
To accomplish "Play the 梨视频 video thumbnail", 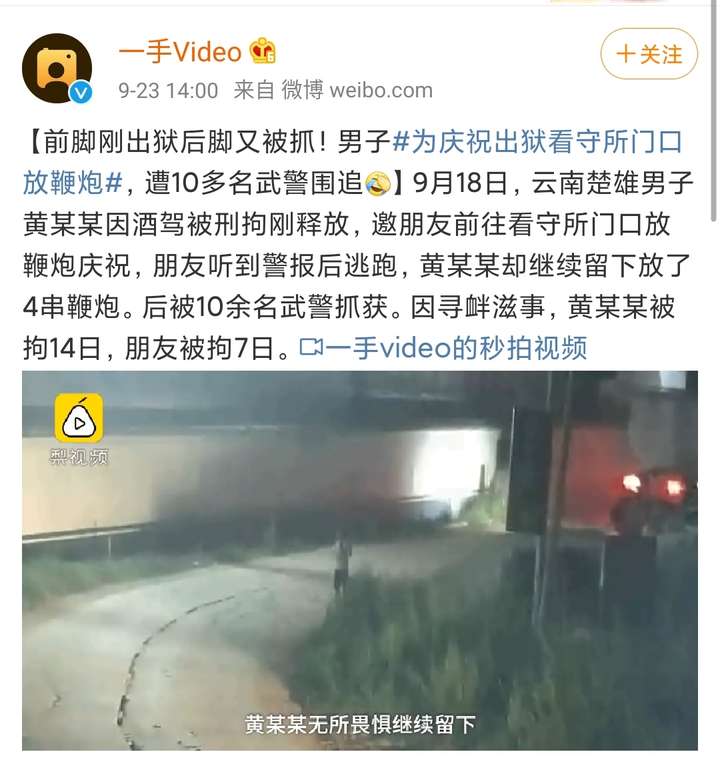I will coord(360,560).
